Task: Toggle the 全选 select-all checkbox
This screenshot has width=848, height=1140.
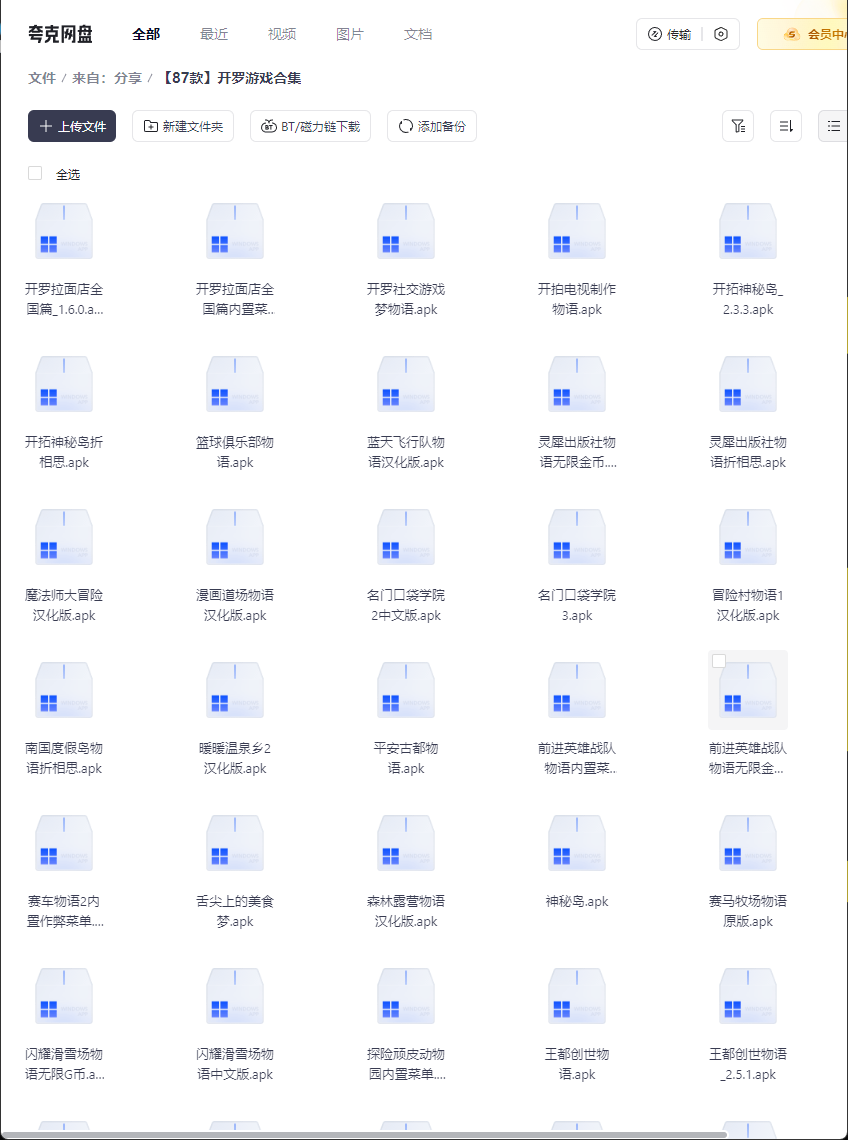Action: (x=35, y=173)
